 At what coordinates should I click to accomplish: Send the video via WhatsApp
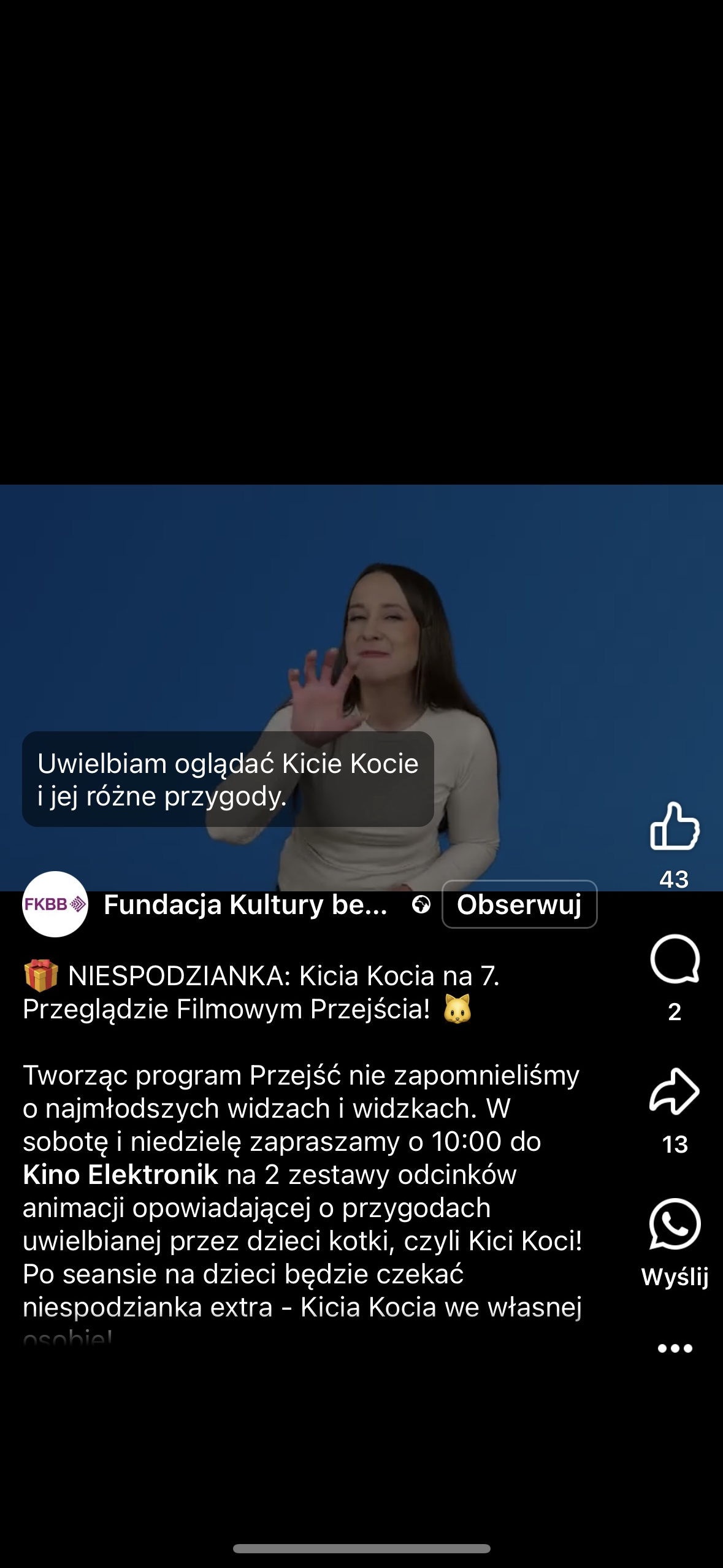click(675, 1224)
